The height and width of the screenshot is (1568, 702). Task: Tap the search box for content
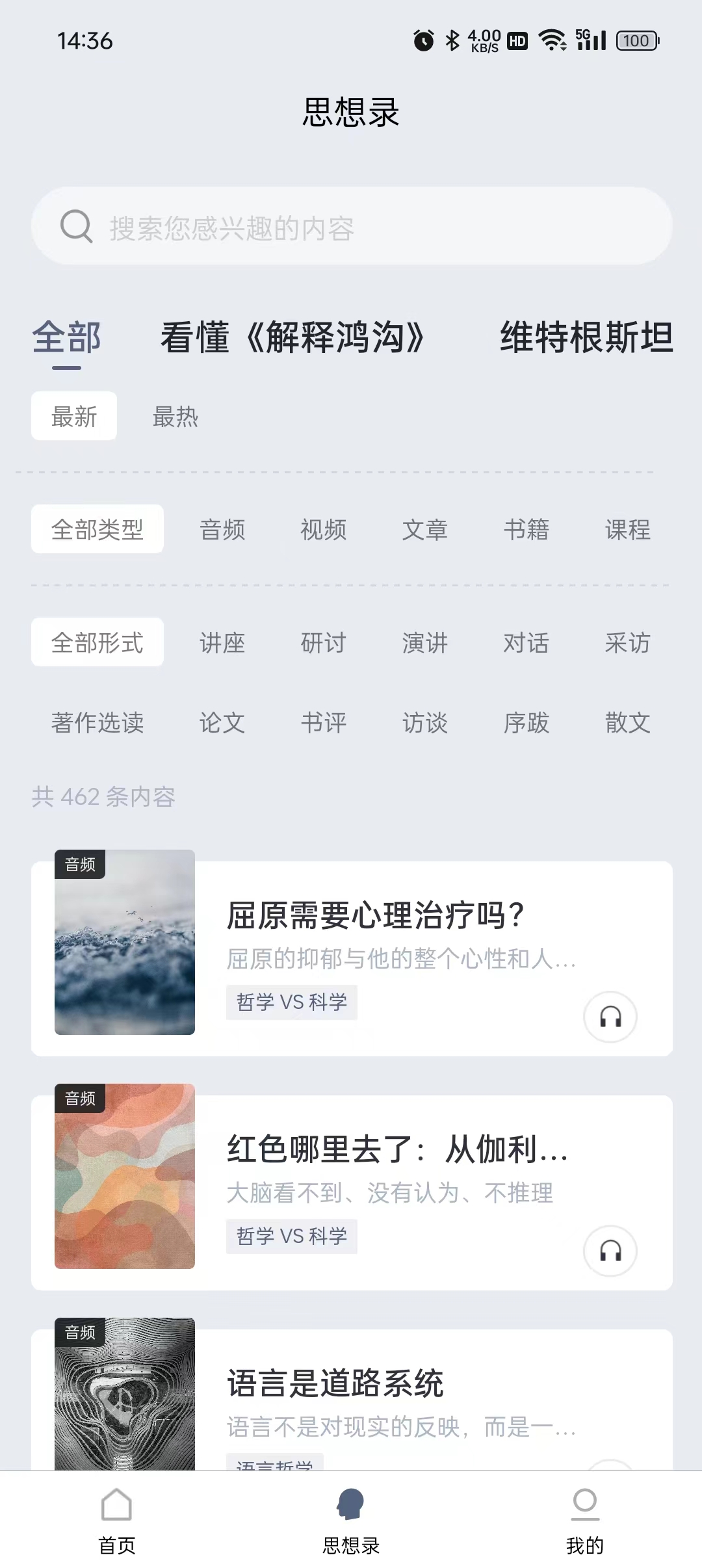tap(351, 227)
